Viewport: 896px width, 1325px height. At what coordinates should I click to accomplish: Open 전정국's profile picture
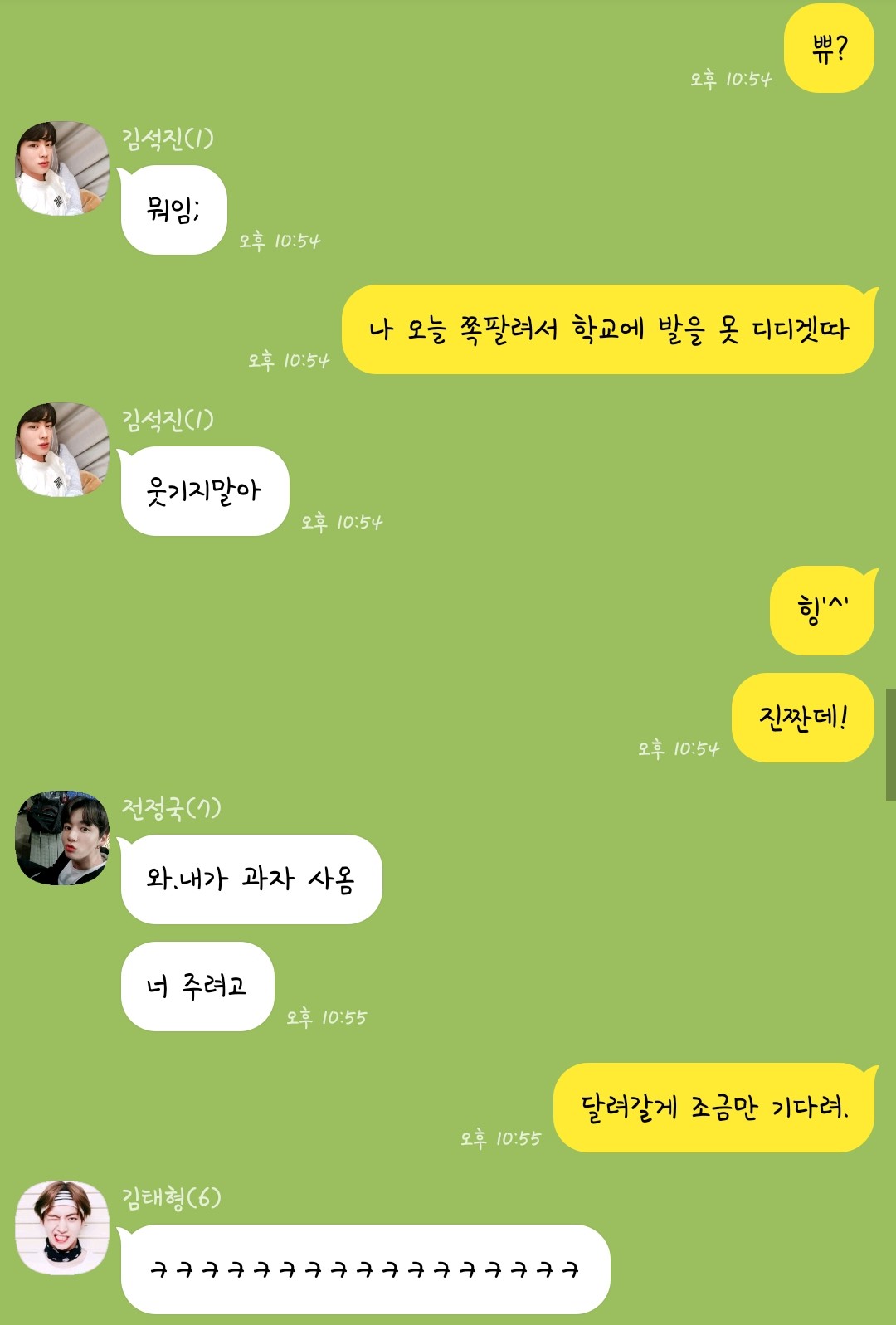62,837
